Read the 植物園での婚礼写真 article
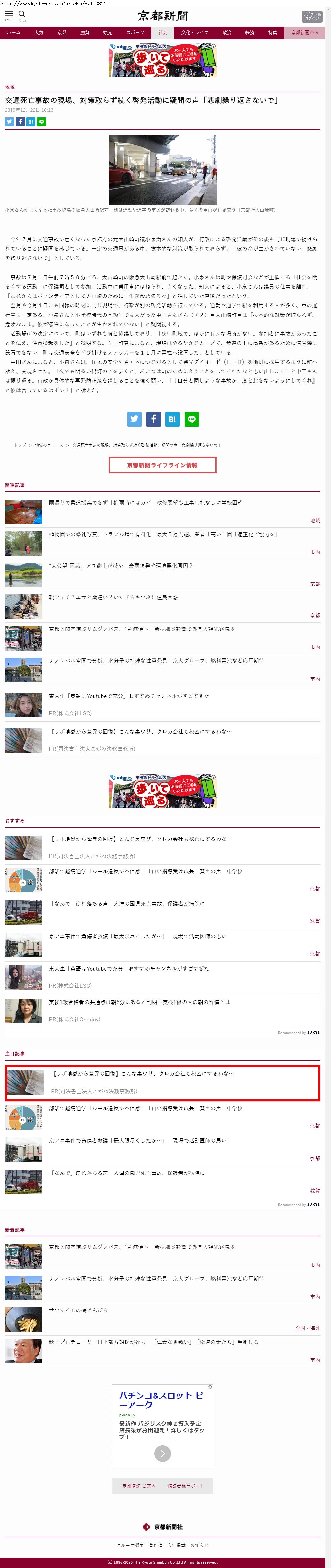 coord(163,534)
